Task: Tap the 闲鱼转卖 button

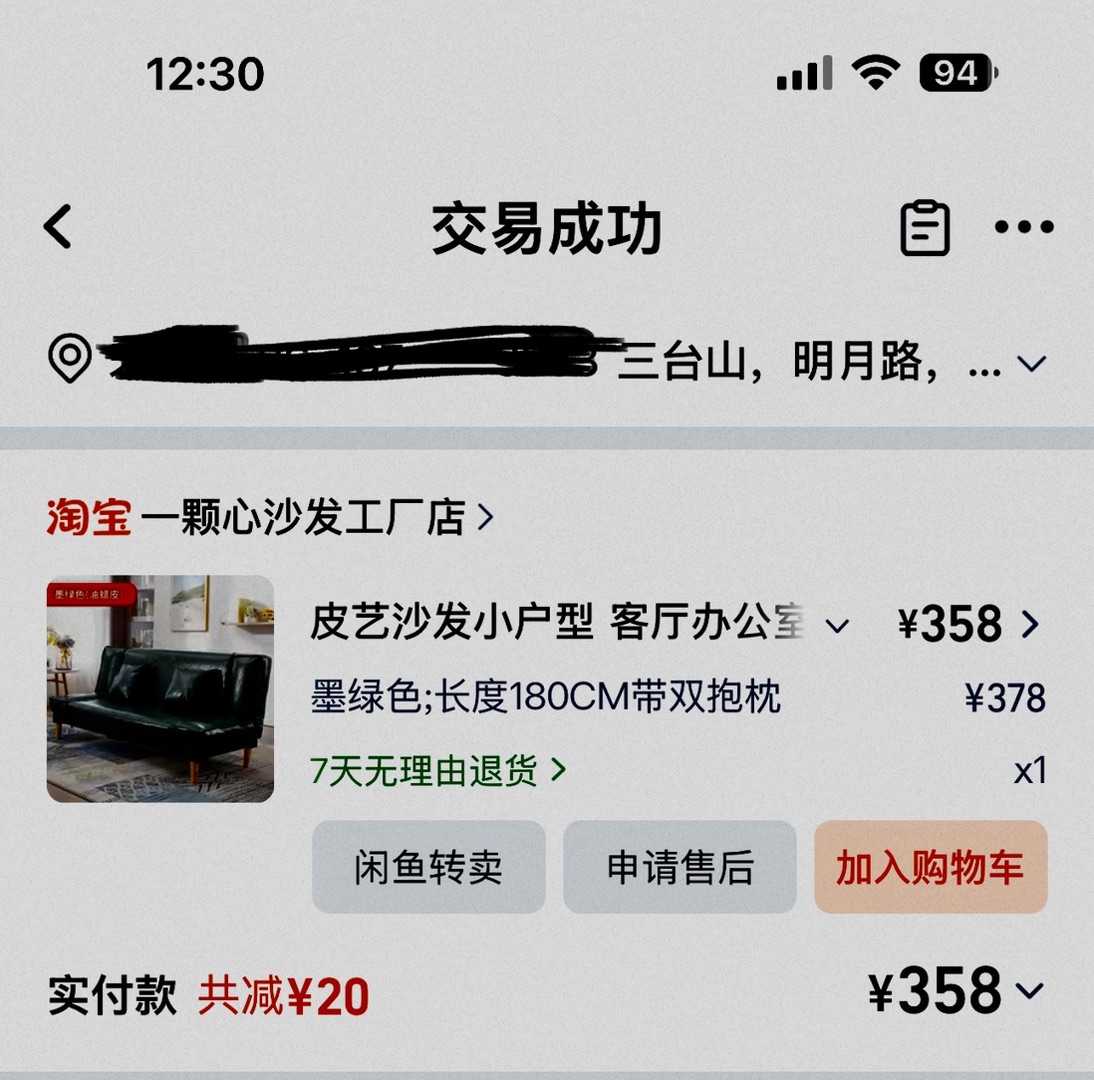Action: [428, 867]
